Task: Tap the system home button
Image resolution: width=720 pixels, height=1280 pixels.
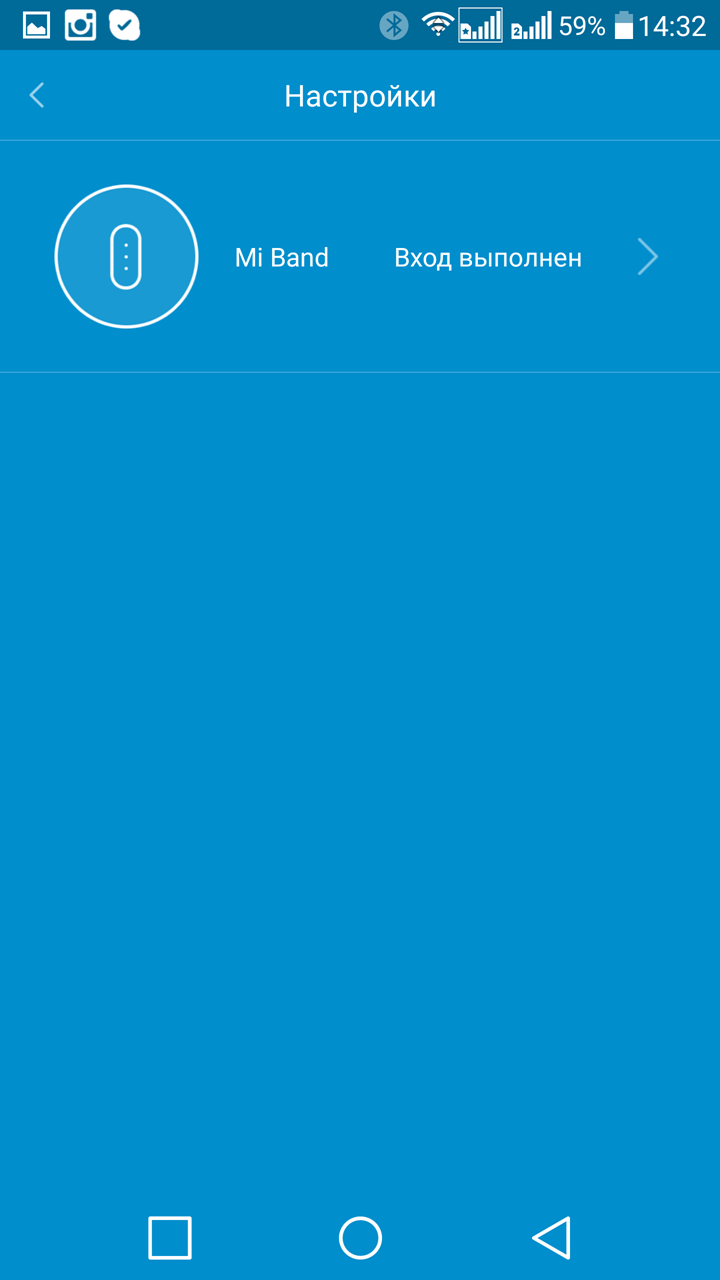Action: [x=360, y=1237]
